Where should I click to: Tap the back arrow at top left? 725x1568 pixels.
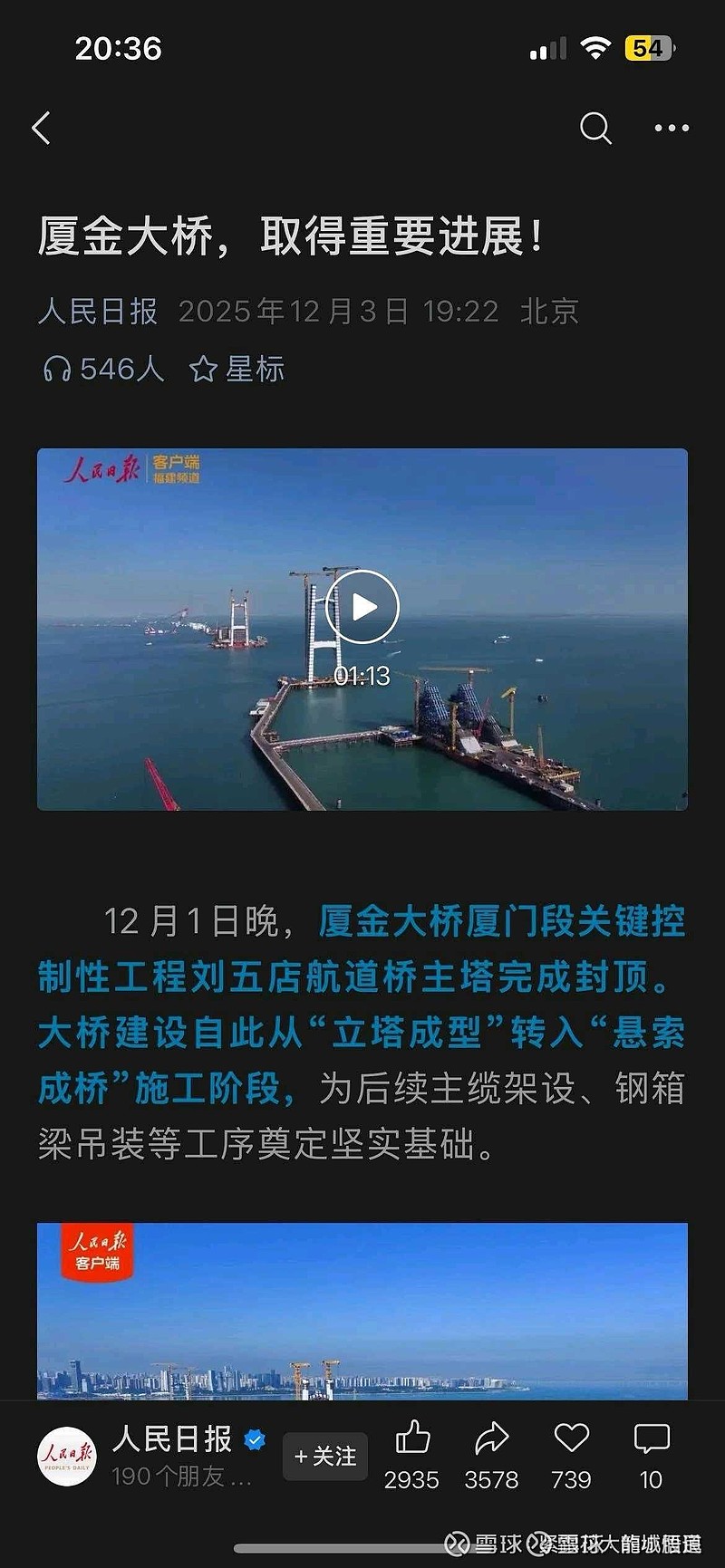[x=40, y=129]
